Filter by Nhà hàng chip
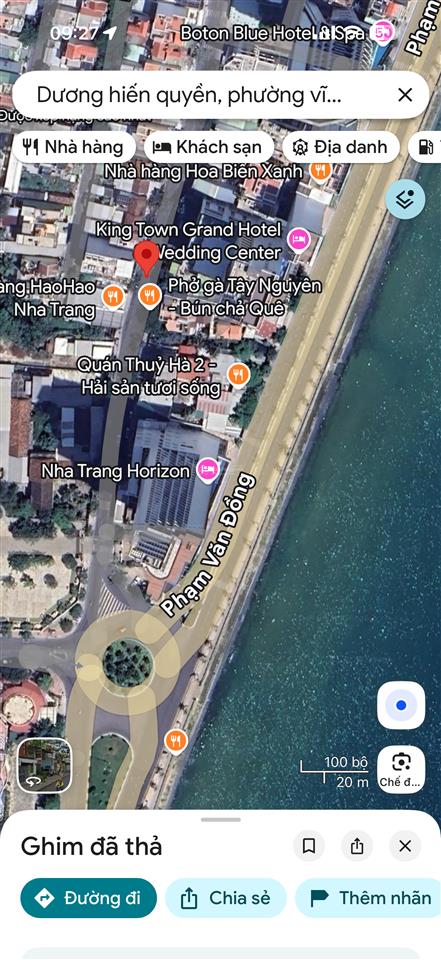The height and width of the screenshot is (960, 441). [x=74, y=147]
